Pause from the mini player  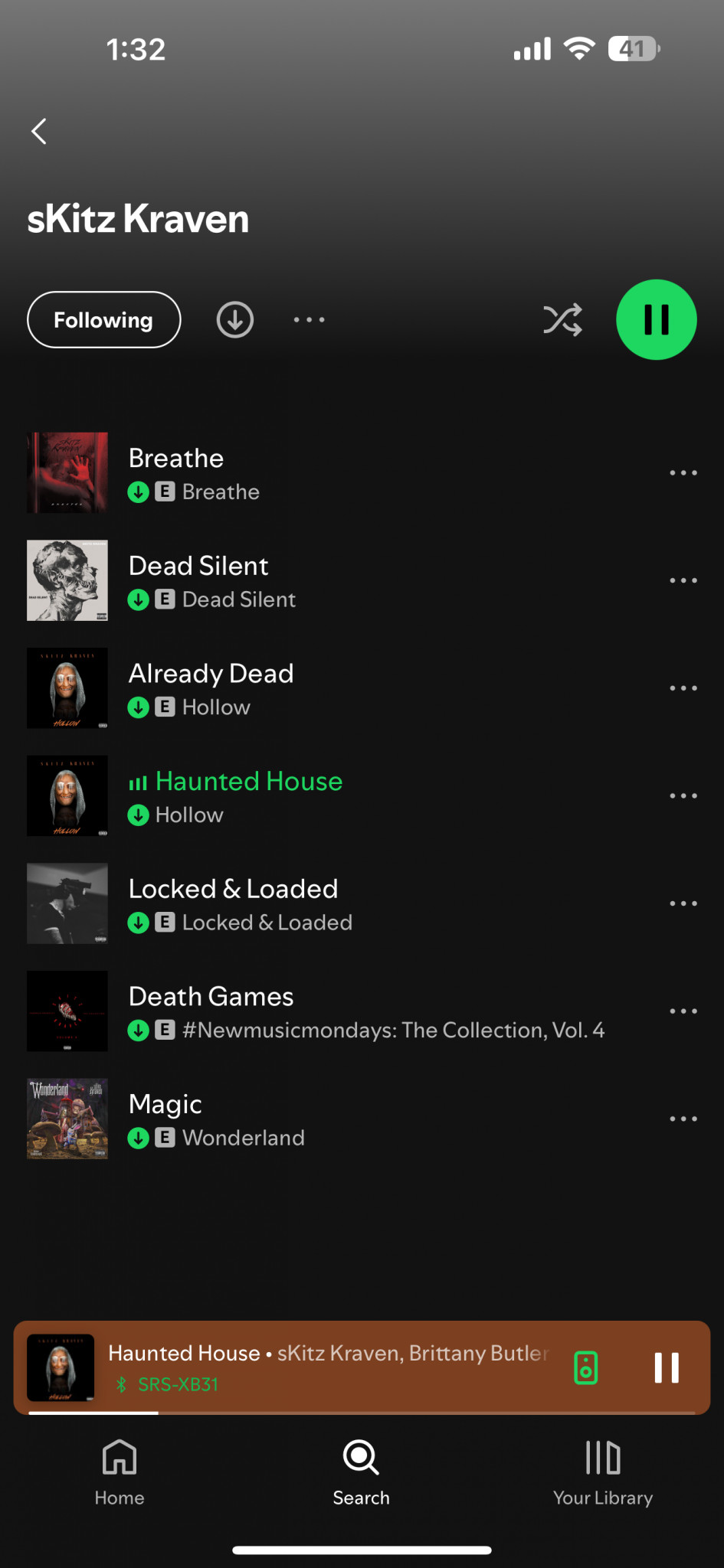pyautogui.click(x=666, y=1367)
